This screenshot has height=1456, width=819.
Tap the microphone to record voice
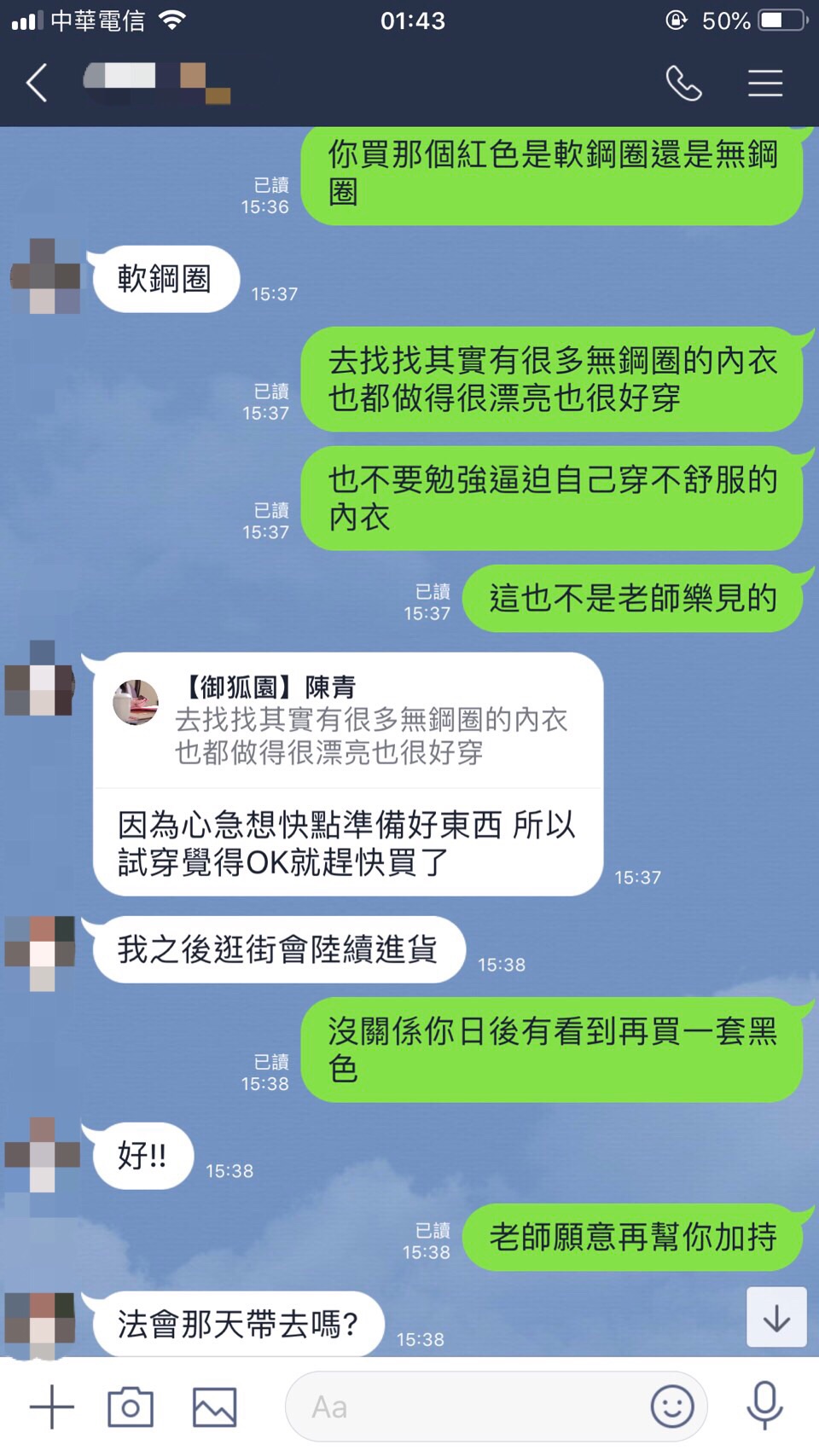pyautogui.click(x=765, y=1405)
